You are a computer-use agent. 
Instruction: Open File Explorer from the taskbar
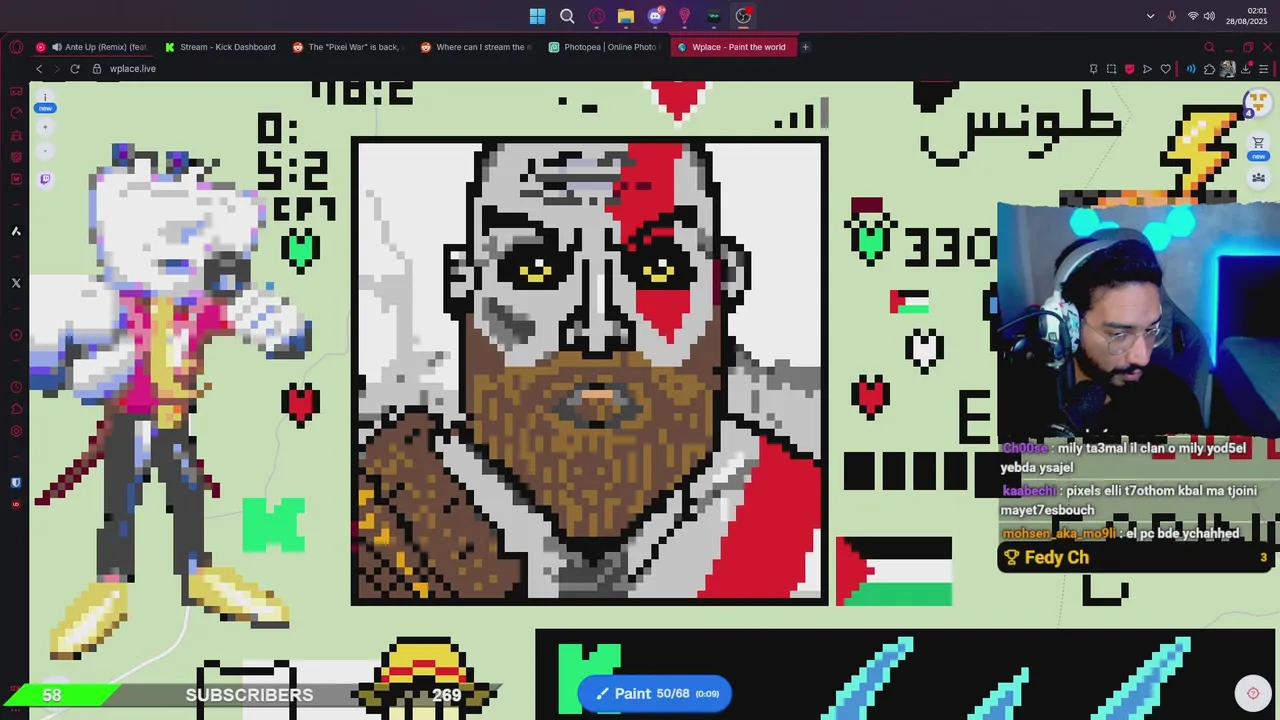click(x=626, y=16)
